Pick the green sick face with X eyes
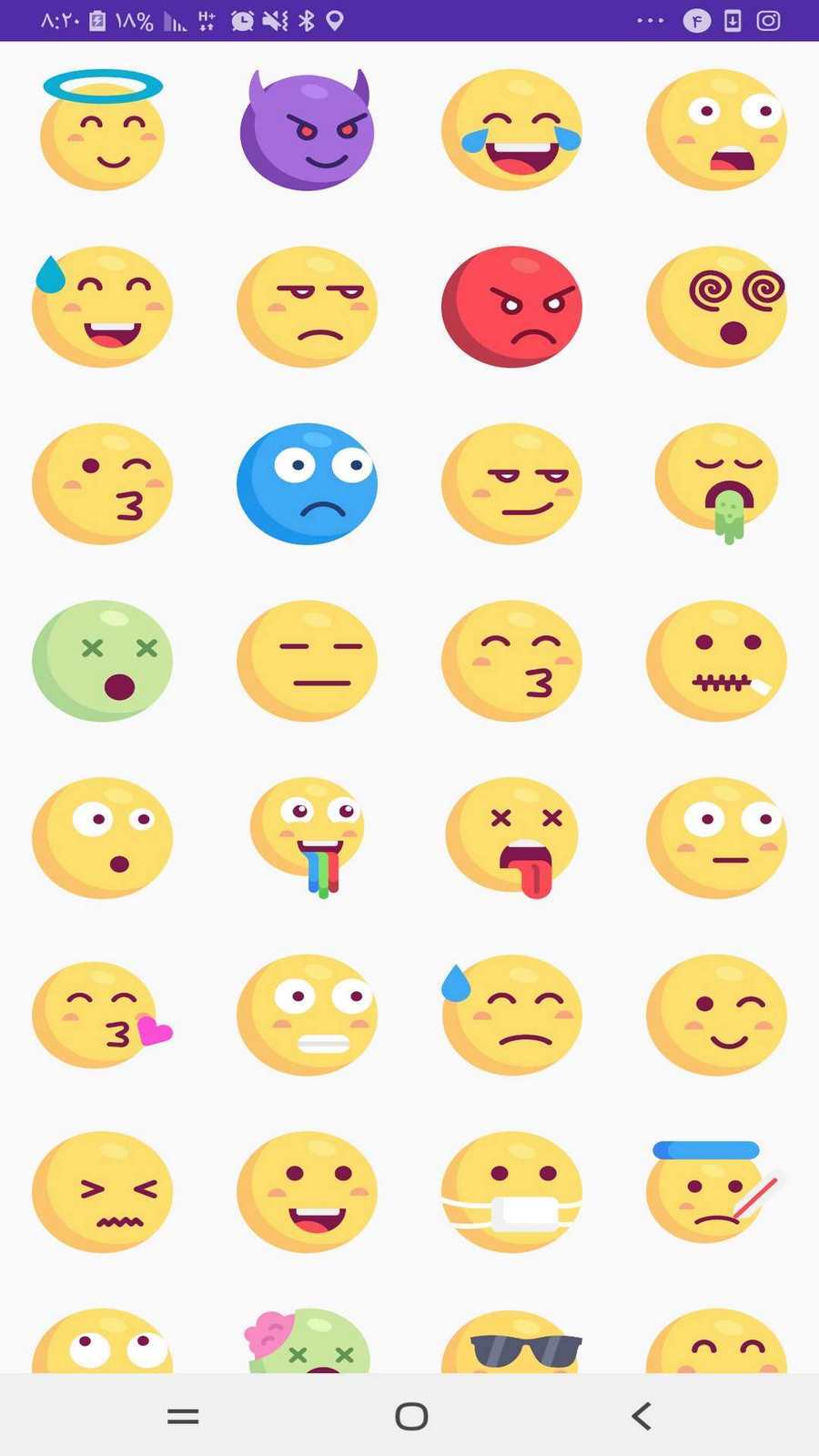Viewport: 819px width, 1456px height. (103, 661)
